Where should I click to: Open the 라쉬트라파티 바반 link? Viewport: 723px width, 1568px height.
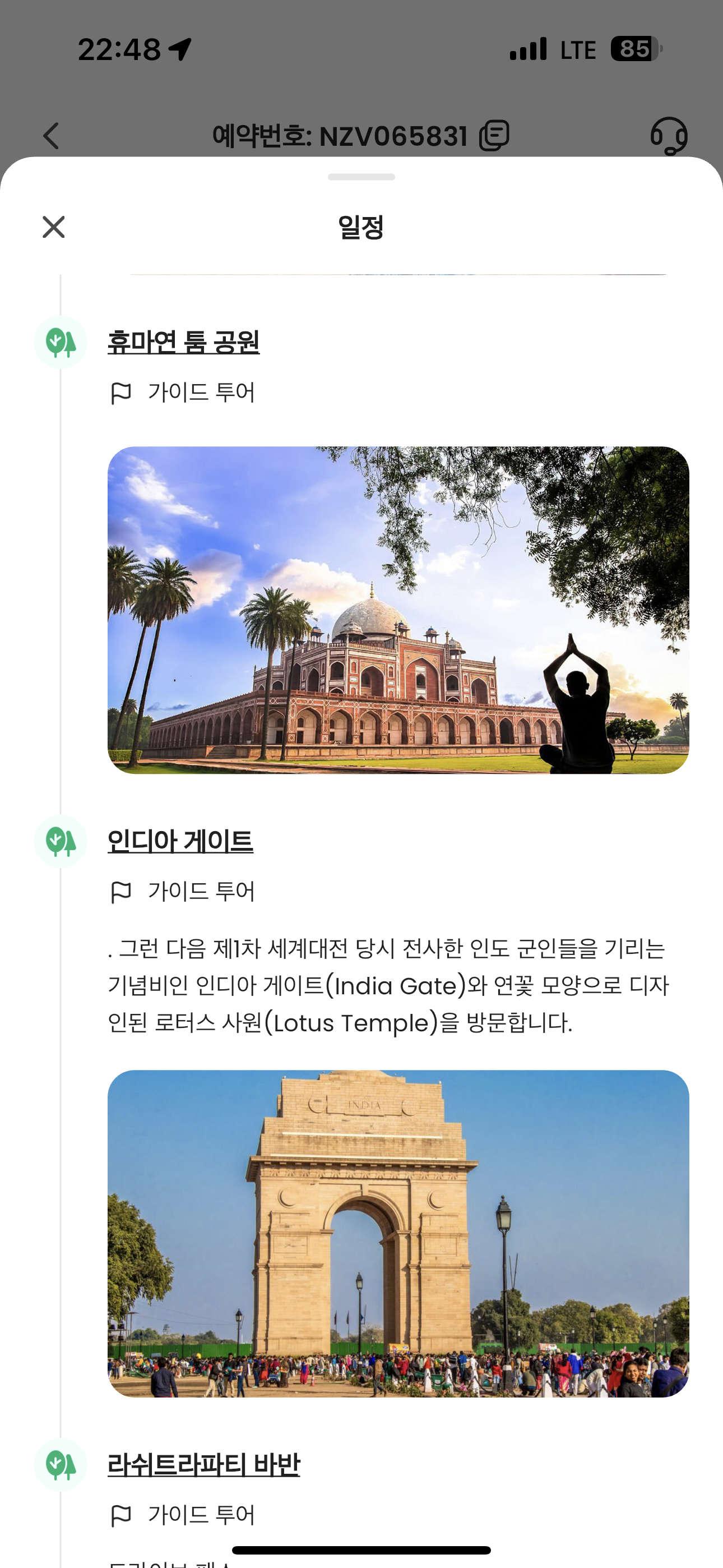pyautogui.click(x=203, y=1464)
